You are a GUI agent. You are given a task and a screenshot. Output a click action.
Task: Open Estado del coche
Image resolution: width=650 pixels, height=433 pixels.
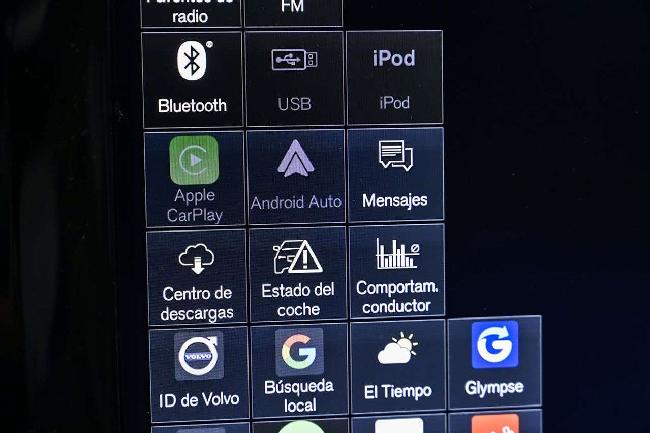[x=297, y=273]
